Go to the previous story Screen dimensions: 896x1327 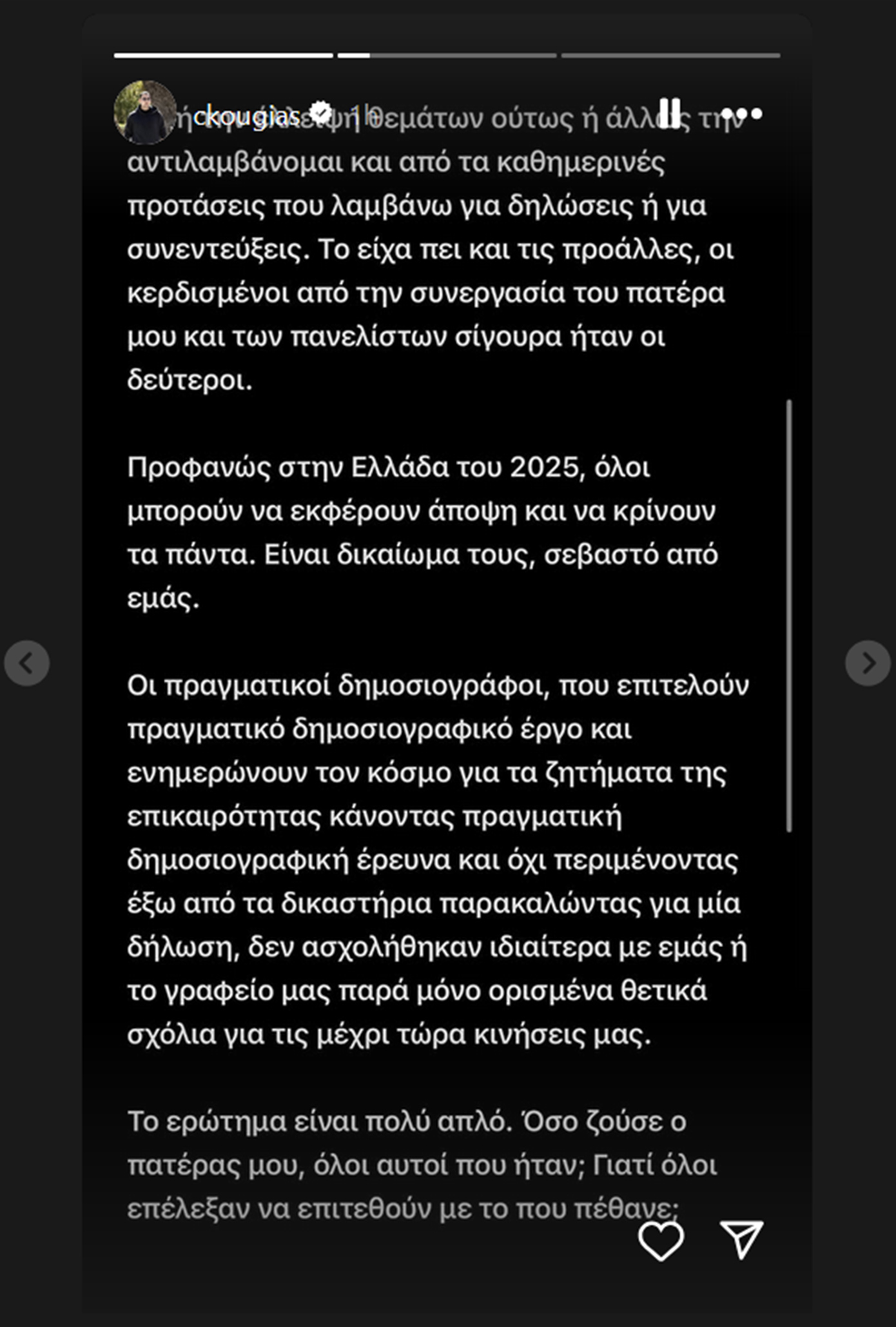tap(27, 663)
